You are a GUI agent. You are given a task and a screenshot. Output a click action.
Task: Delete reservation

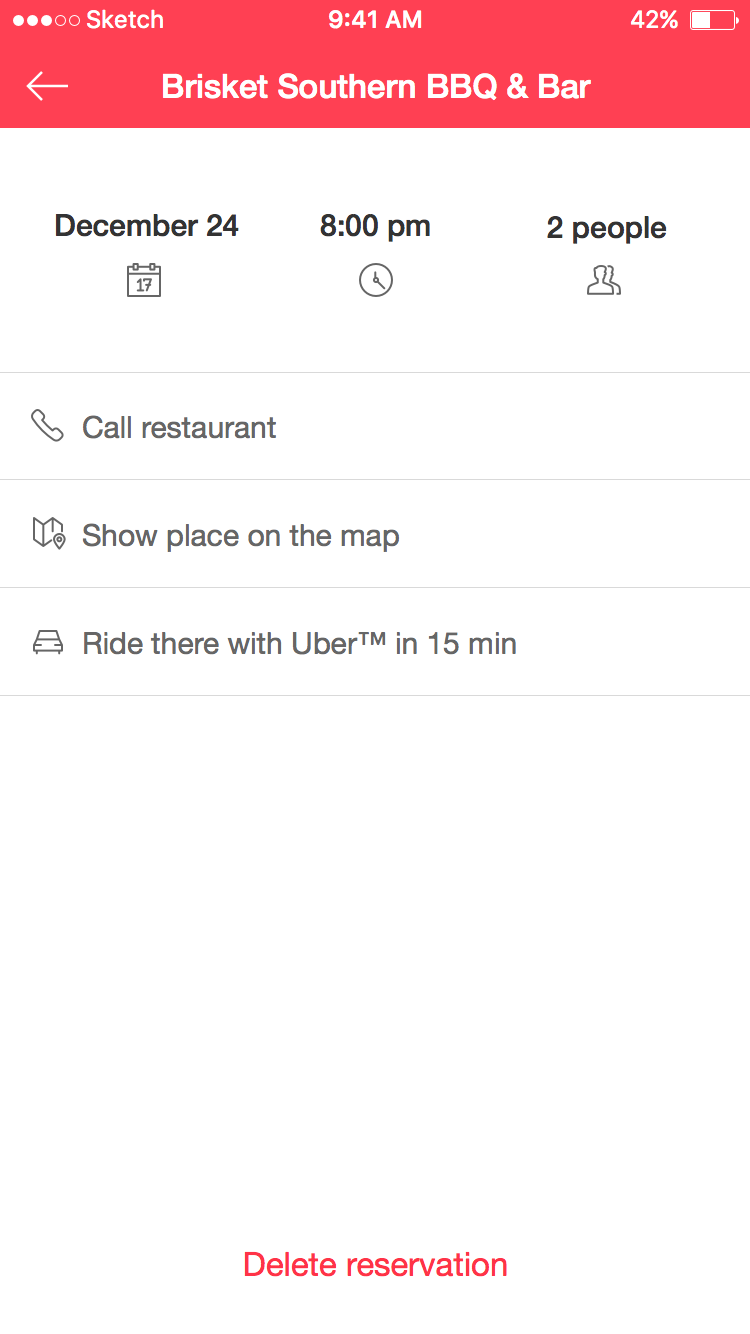click(x=375, y=1264)
